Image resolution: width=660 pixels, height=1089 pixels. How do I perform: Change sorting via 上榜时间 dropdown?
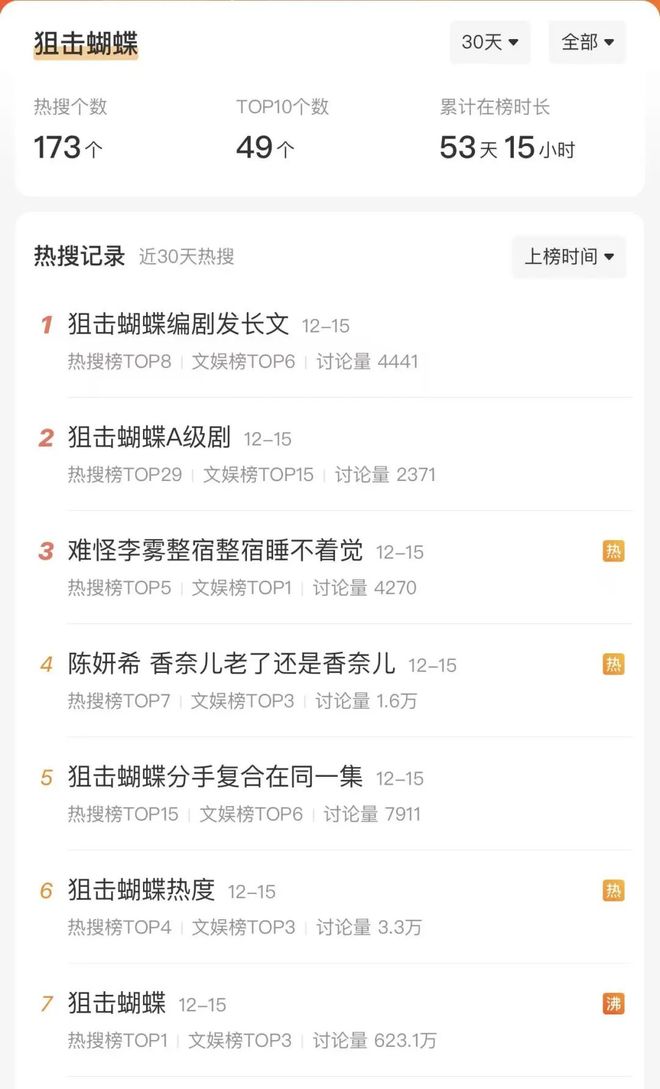[568, 257]
